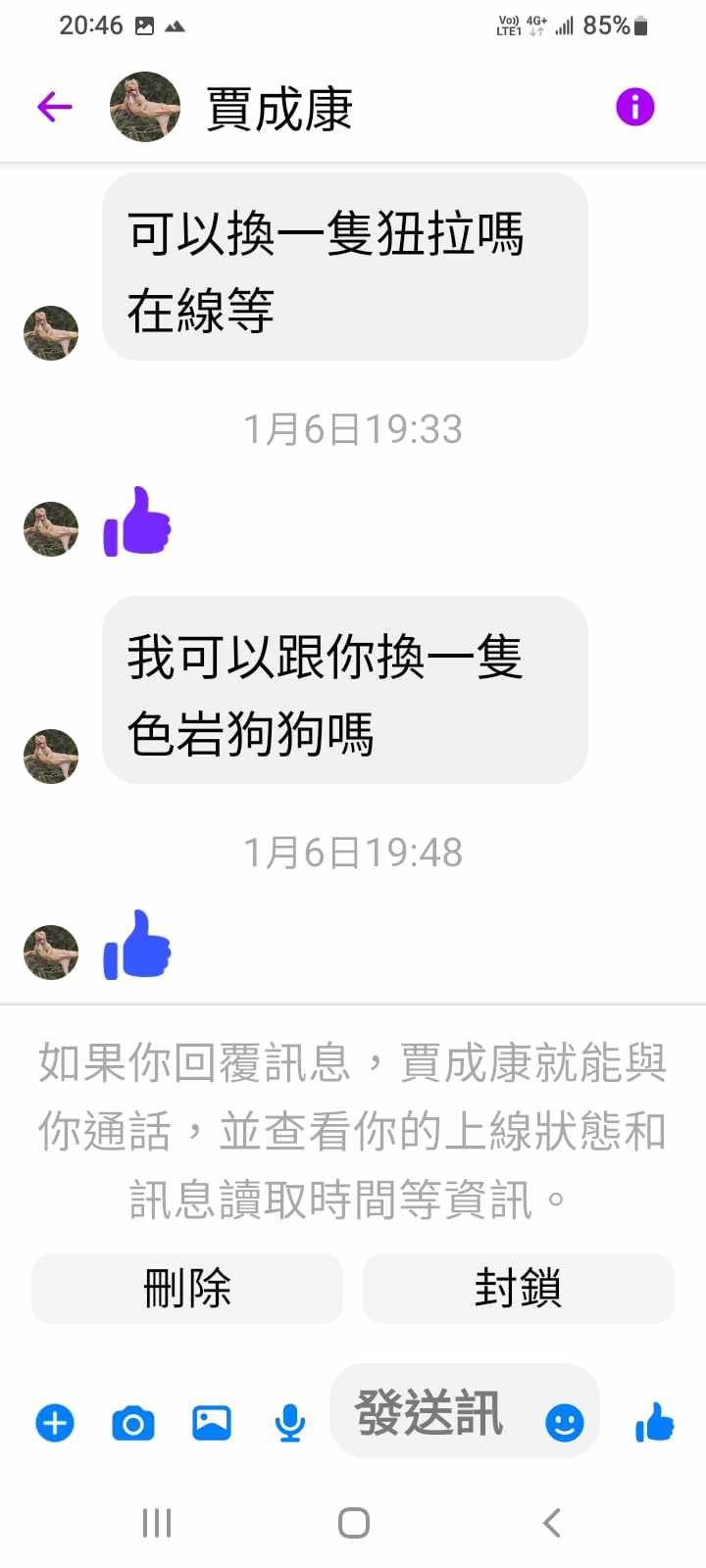Open the emoji picker
The image size is (706, 1568).
565,1422
